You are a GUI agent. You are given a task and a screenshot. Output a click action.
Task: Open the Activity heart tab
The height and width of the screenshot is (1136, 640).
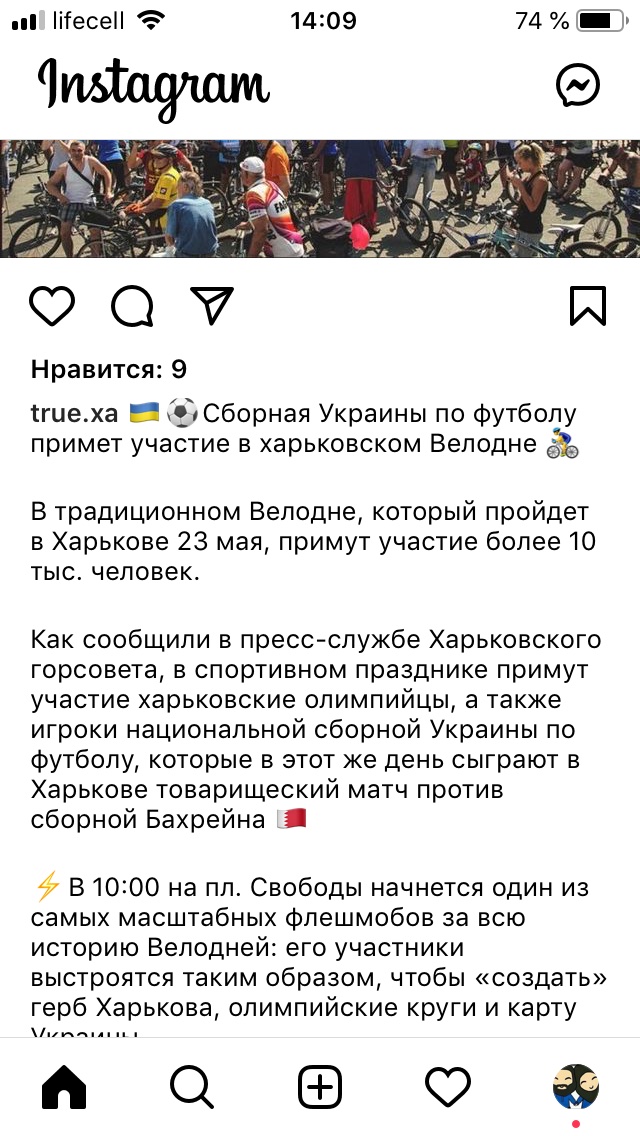(x=448, y=1086)
